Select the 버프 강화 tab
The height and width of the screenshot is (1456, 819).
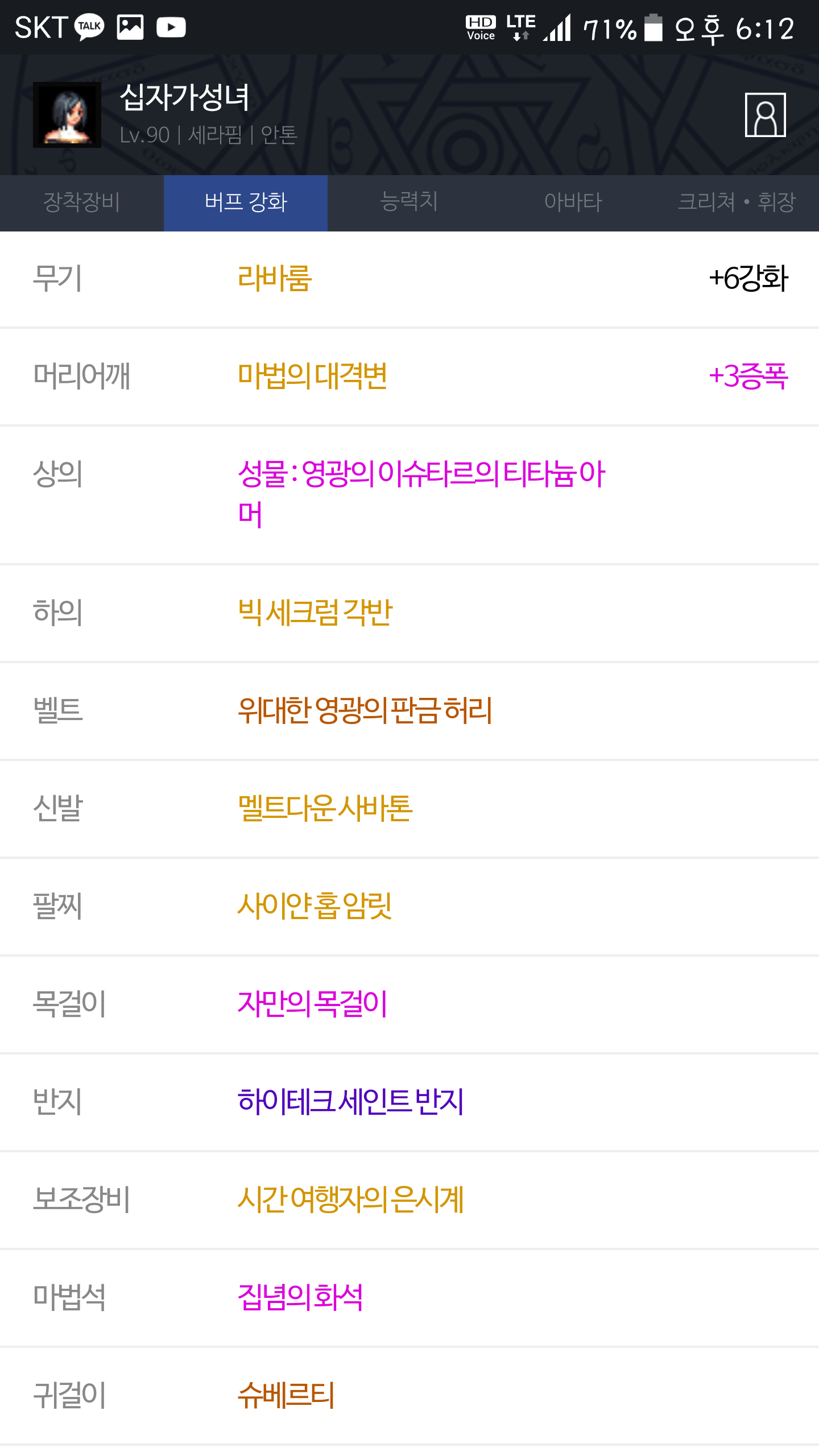point(246,202)
